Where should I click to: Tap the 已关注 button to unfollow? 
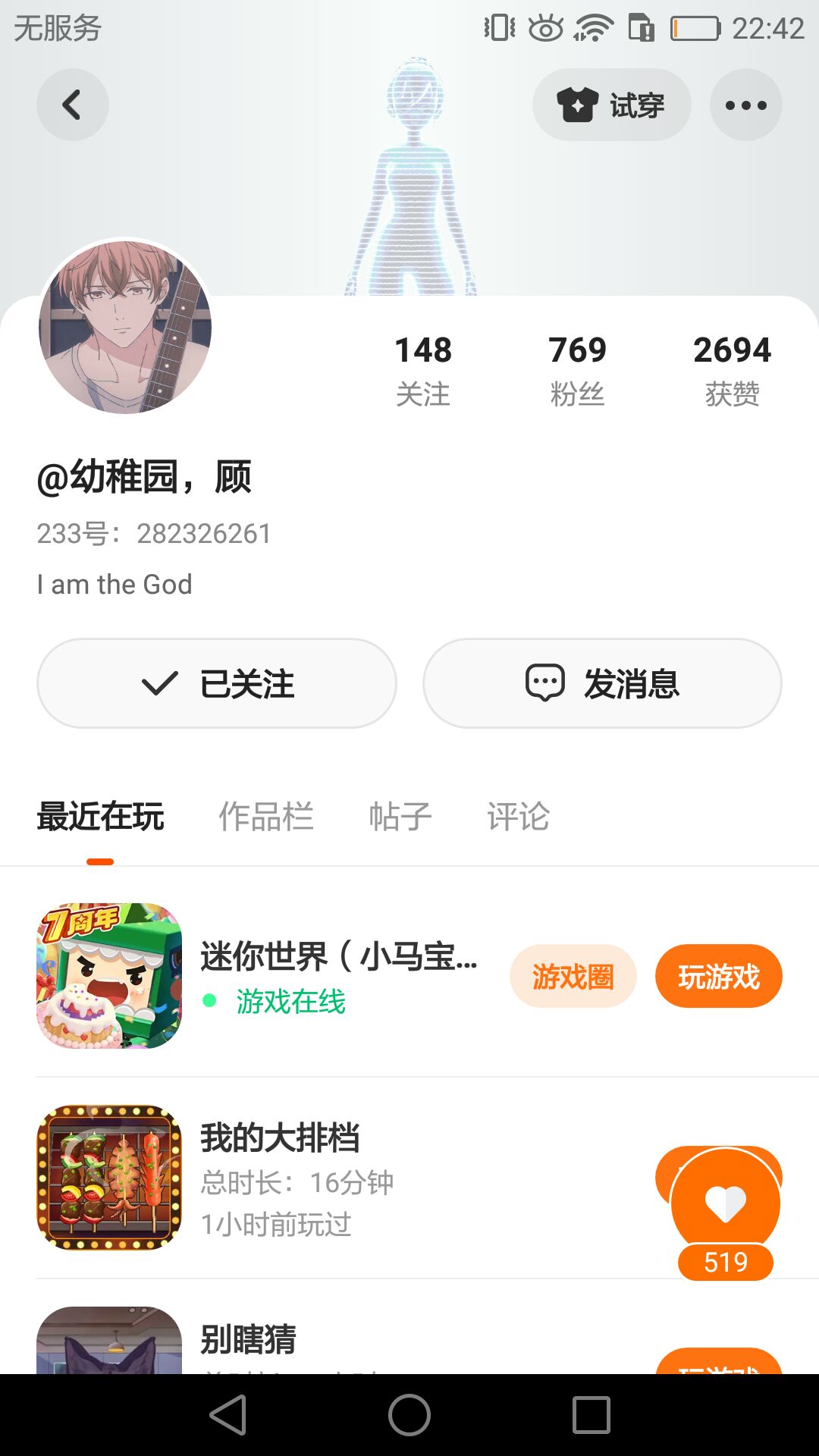click(217, 683)
